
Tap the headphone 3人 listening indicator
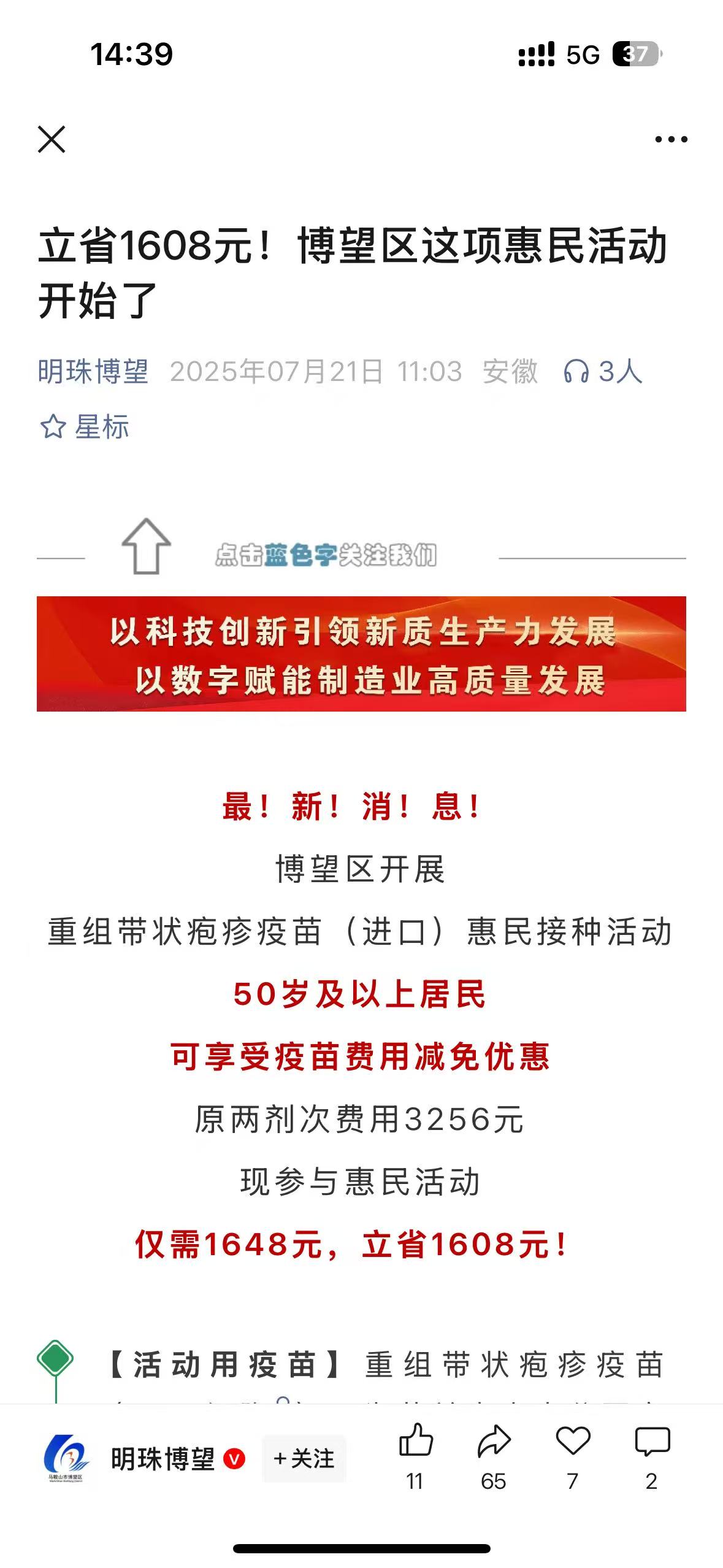pos(603,372)
